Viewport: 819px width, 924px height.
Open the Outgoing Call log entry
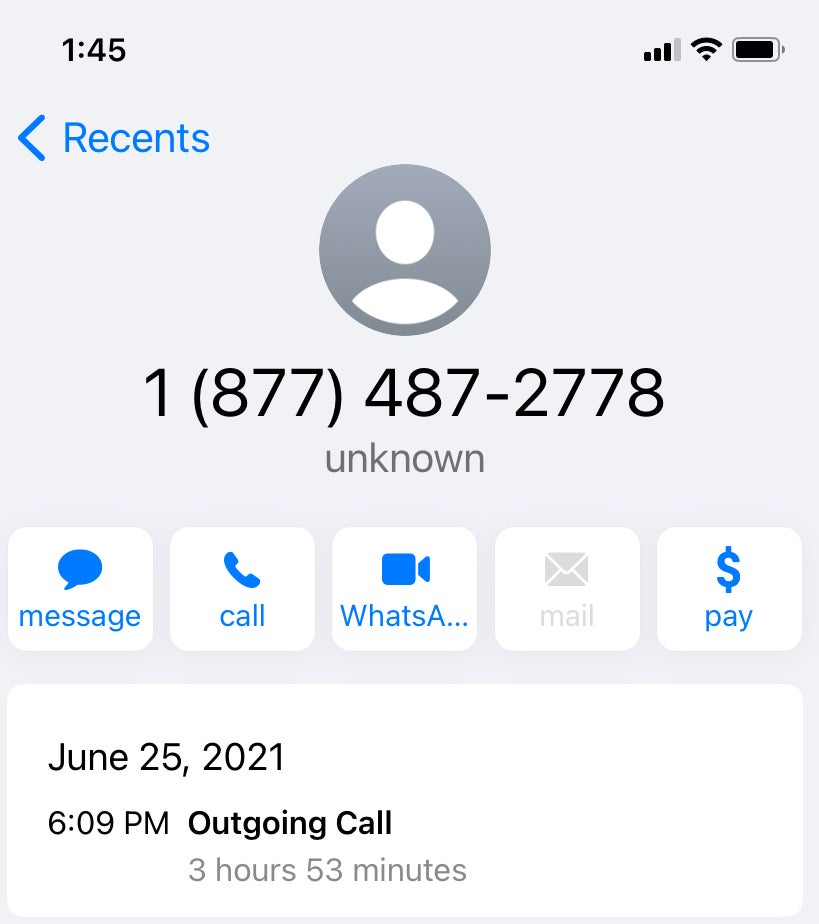coord(290,823)
